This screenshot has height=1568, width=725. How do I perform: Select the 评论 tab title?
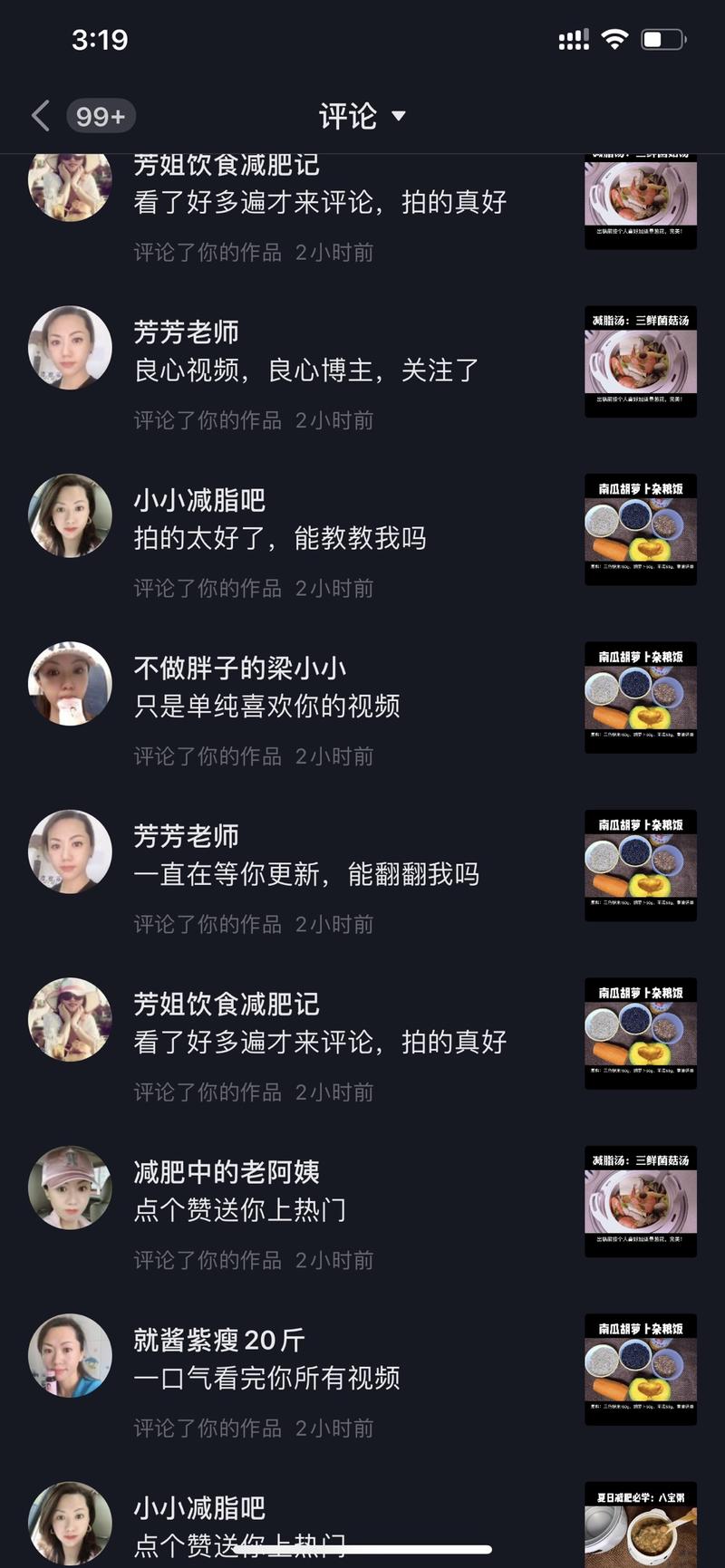[x=349, y=116]
